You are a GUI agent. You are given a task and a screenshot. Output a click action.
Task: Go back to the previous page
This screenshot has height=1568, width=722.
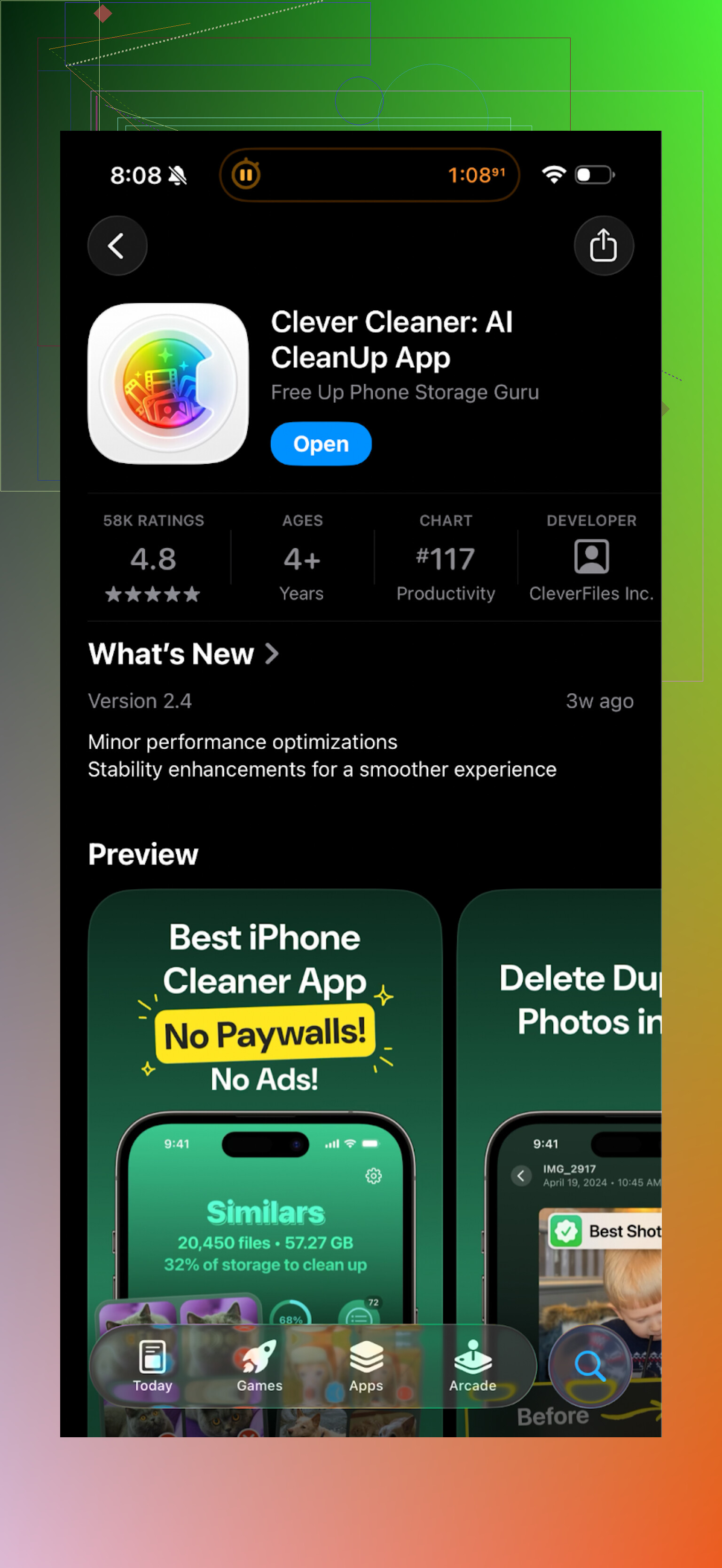tap(118, 246)
